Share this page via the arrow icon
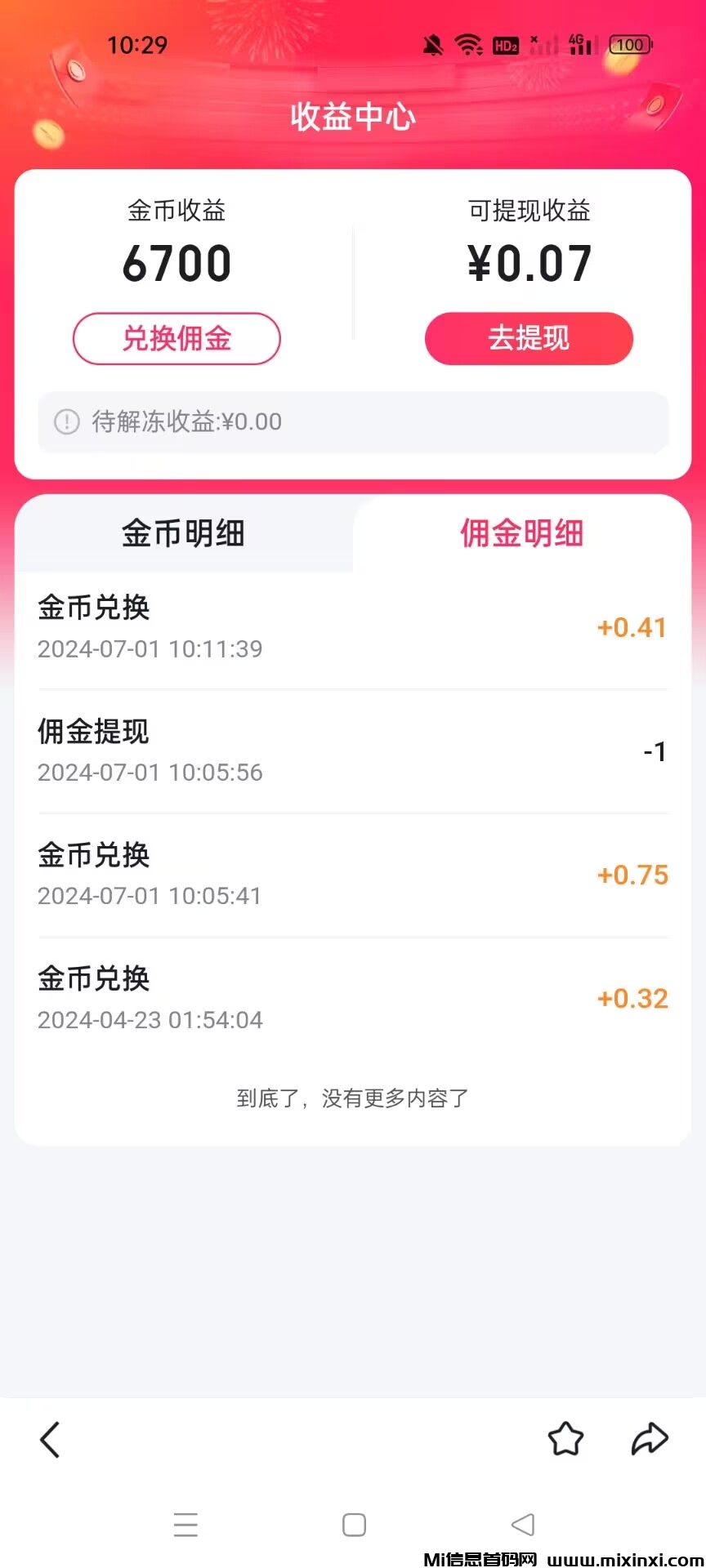Image resolution: width=706 pixels, height=1568 pixels. 650,1439
